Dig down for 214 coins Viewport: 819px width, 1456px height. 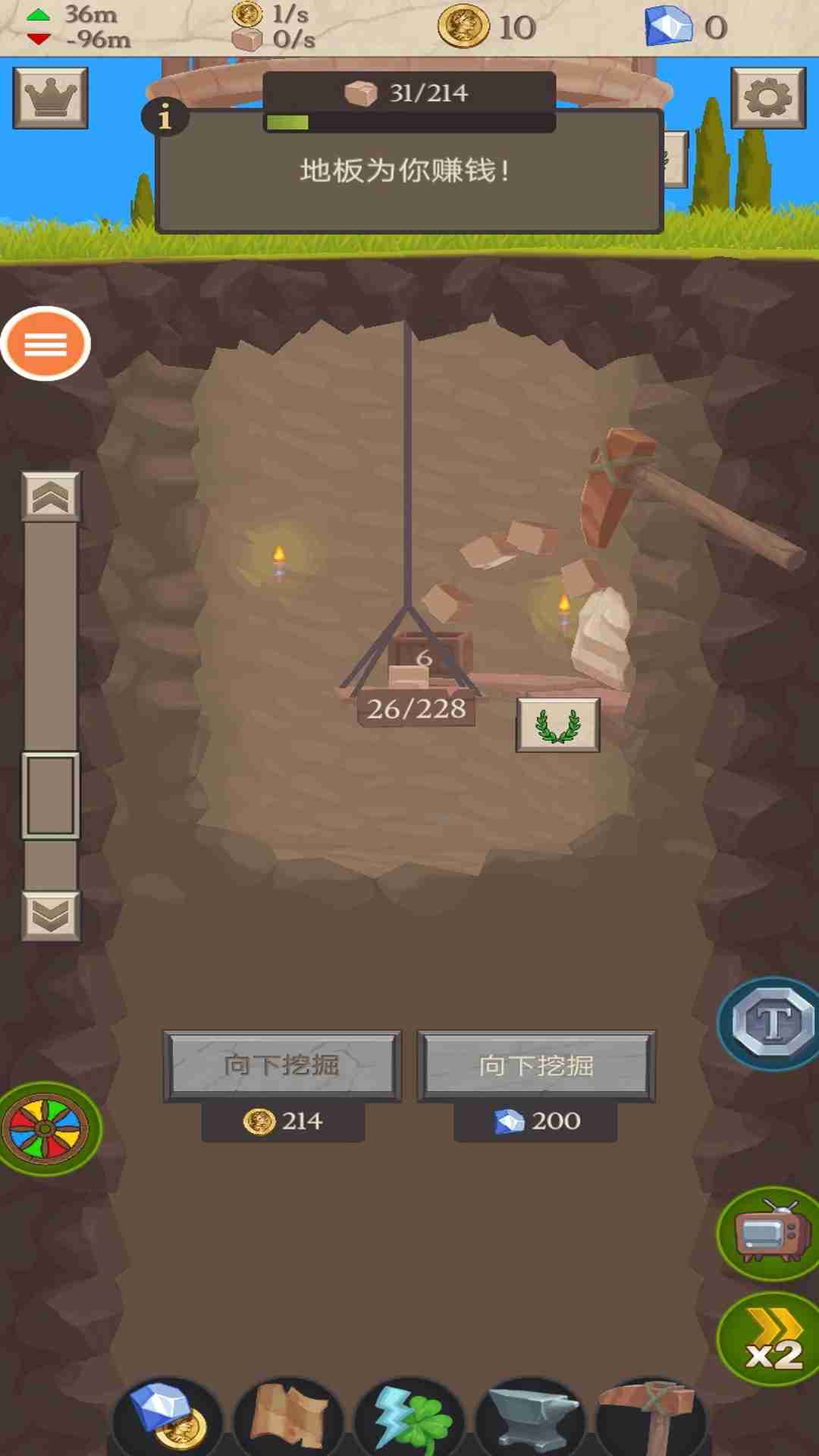[x=282, y=1065]
